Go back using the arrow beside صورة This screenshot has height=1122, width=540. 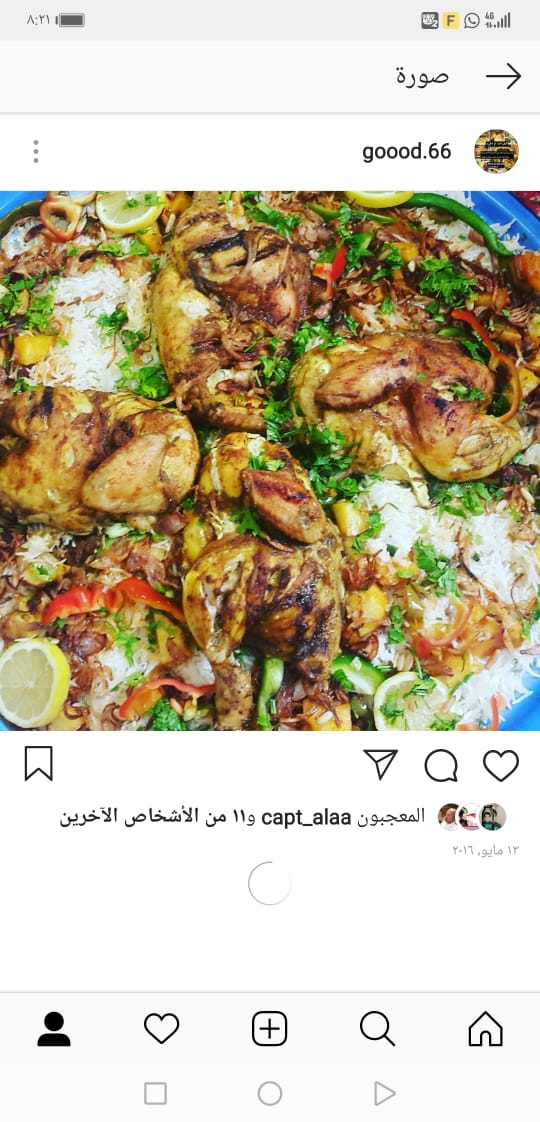click(x=504, y=76)
